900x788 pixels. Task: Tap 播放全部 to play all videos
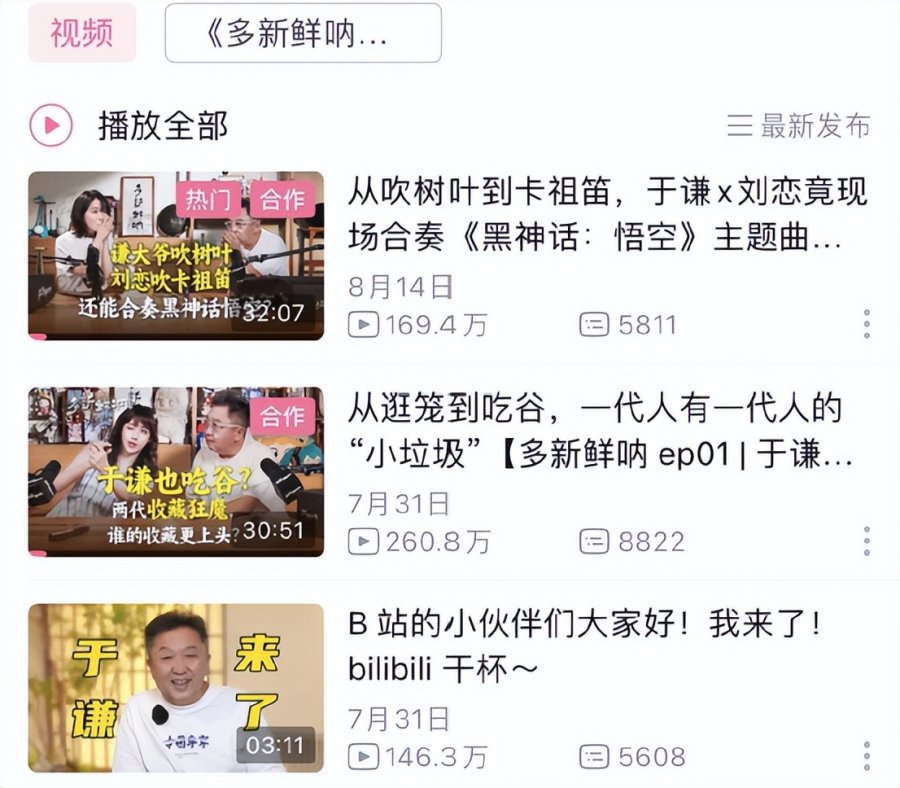tap(130, 125)
